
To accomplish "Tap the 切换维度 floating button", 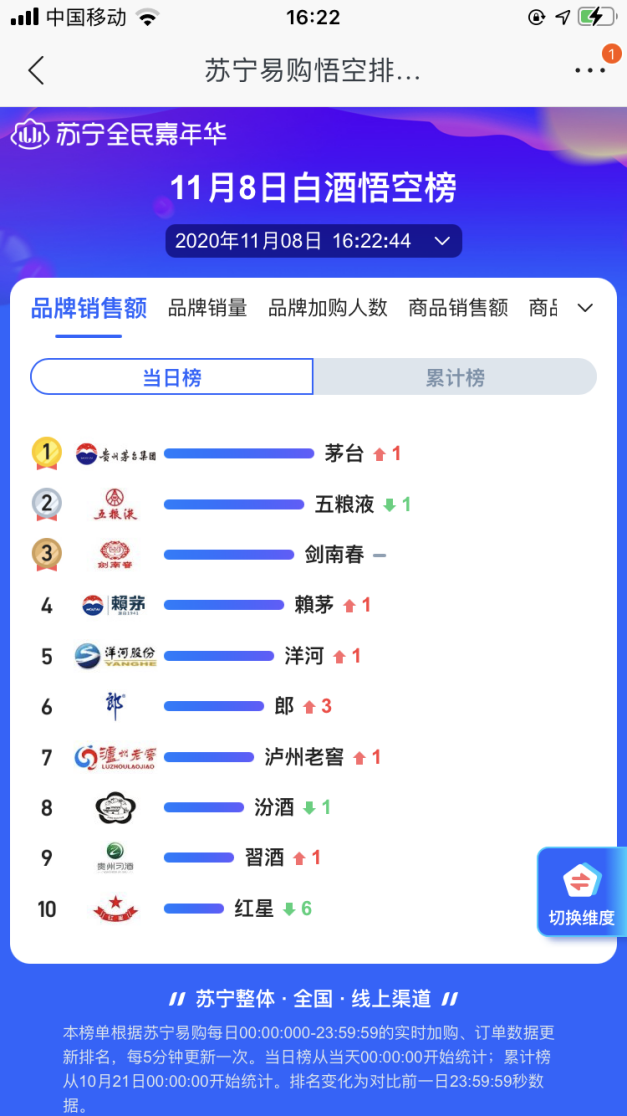I will (x=581, y=891).
